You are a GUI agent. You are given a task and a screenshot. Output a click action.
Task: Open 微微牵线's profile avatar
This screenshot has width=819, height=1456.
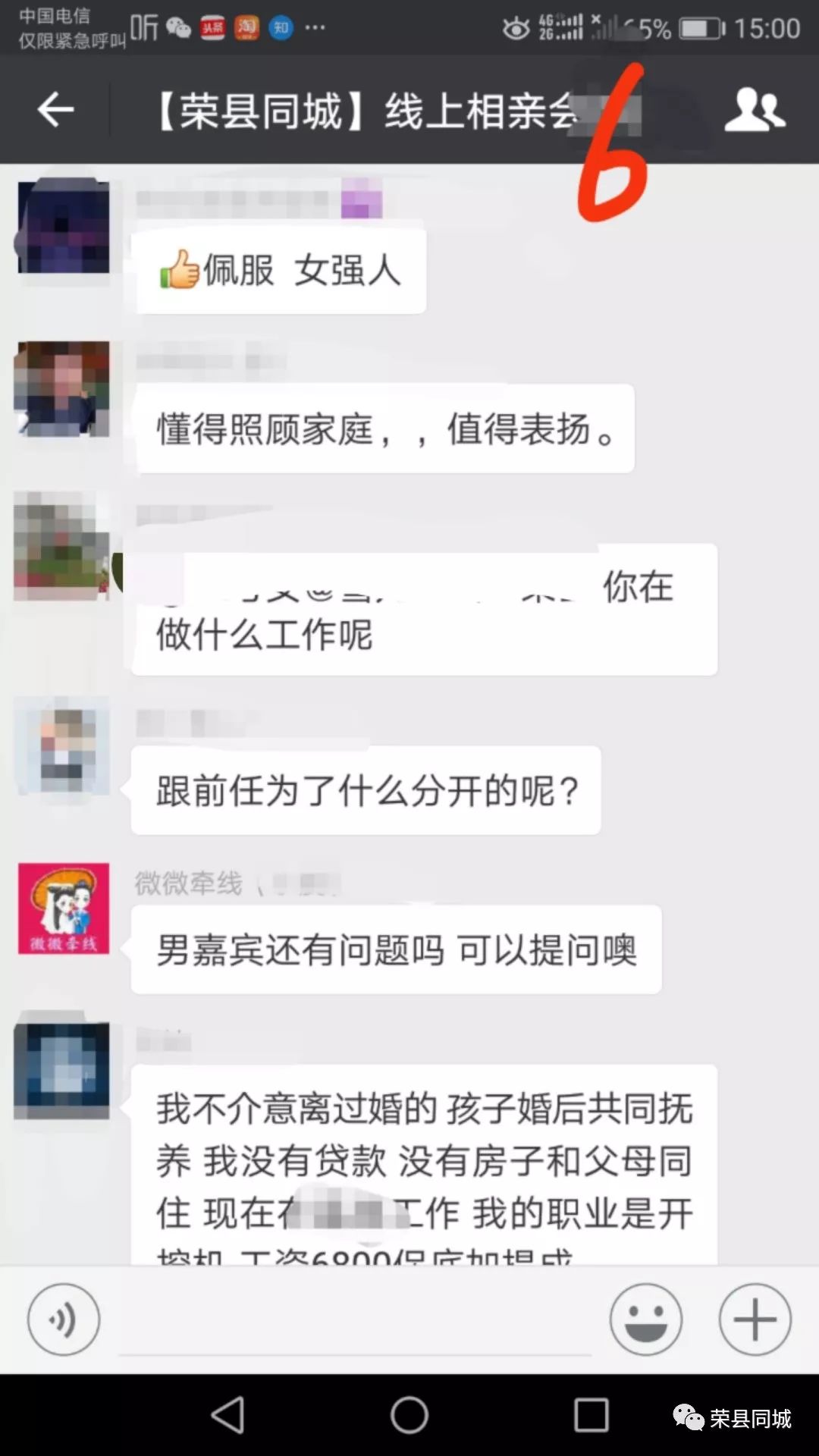(64, 908)
